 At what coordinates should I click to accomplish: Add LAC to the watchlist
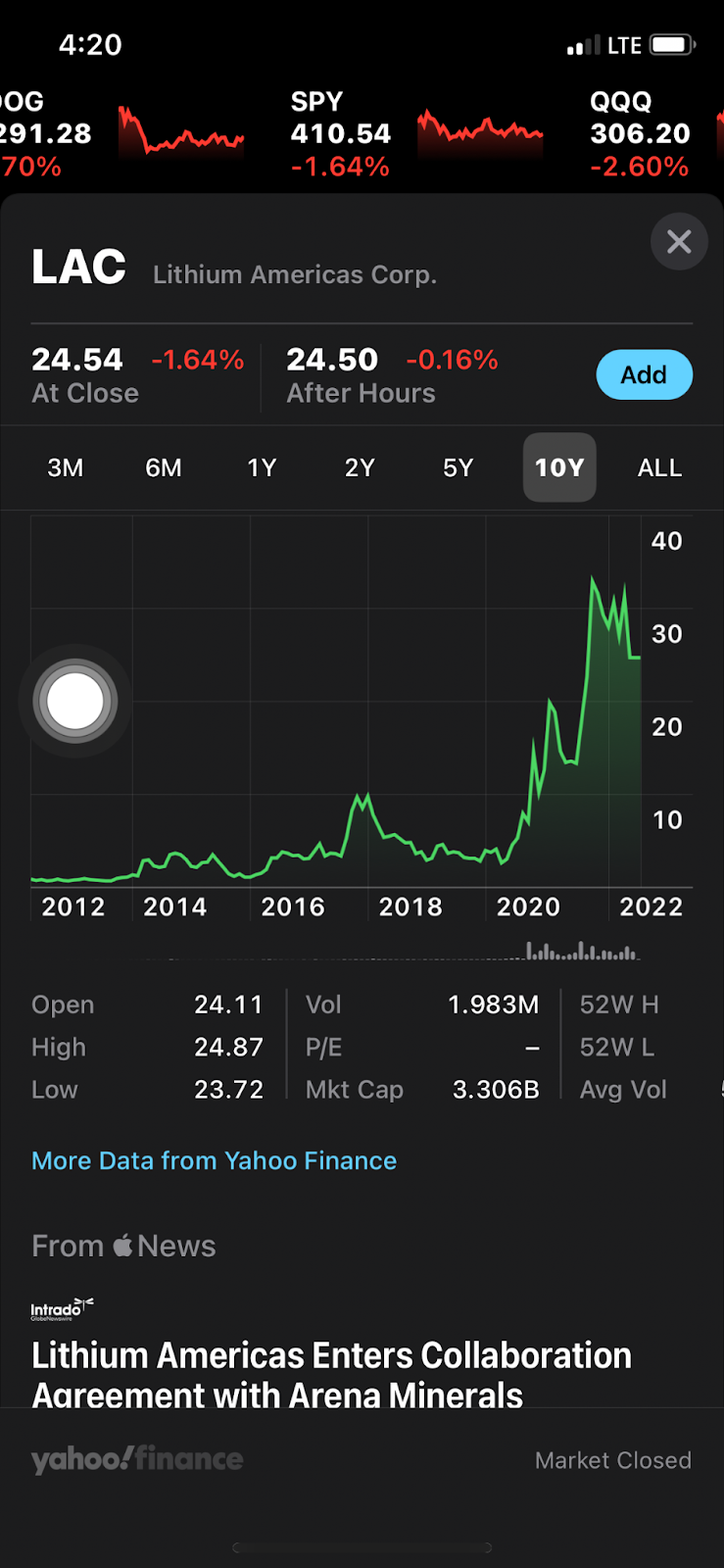[644, 375]
